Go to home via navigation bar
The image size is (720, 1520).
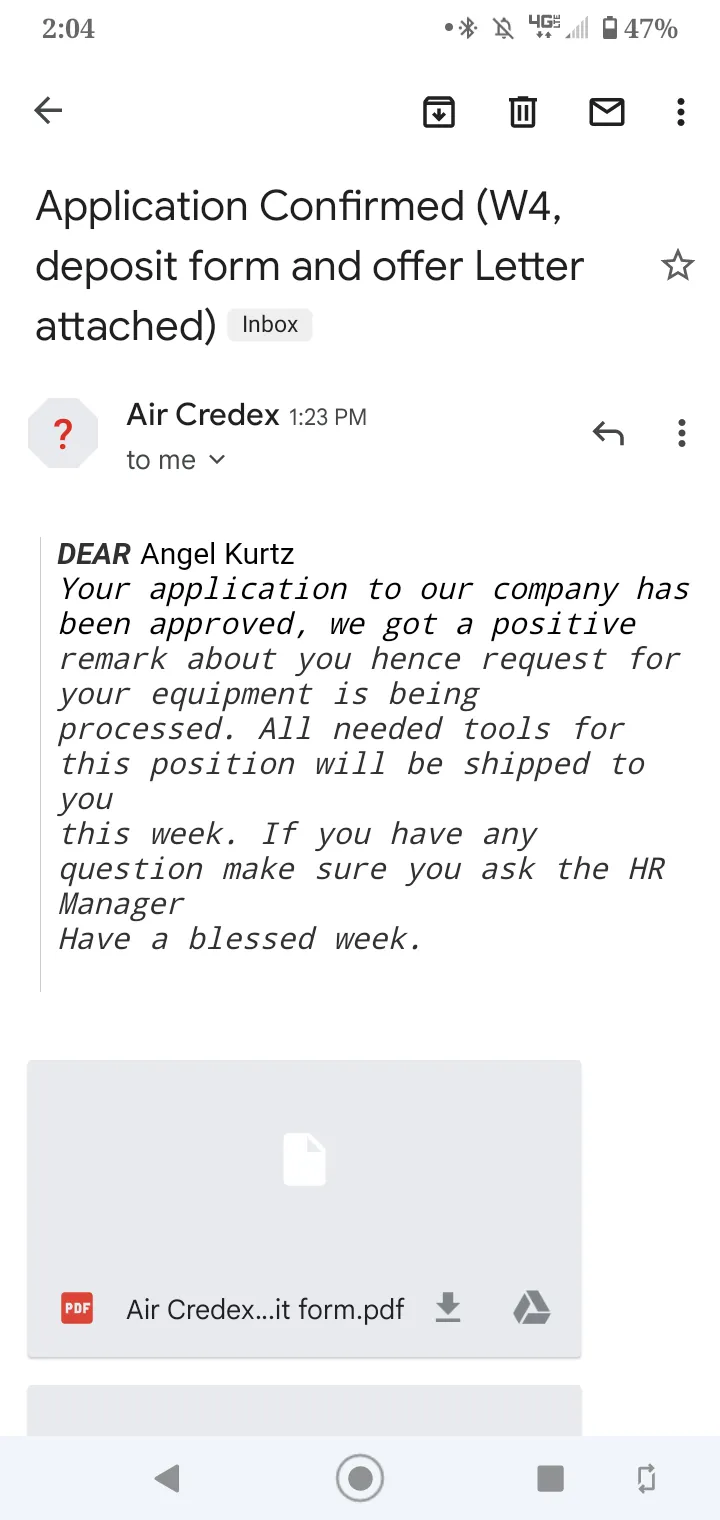(360, 1477)
